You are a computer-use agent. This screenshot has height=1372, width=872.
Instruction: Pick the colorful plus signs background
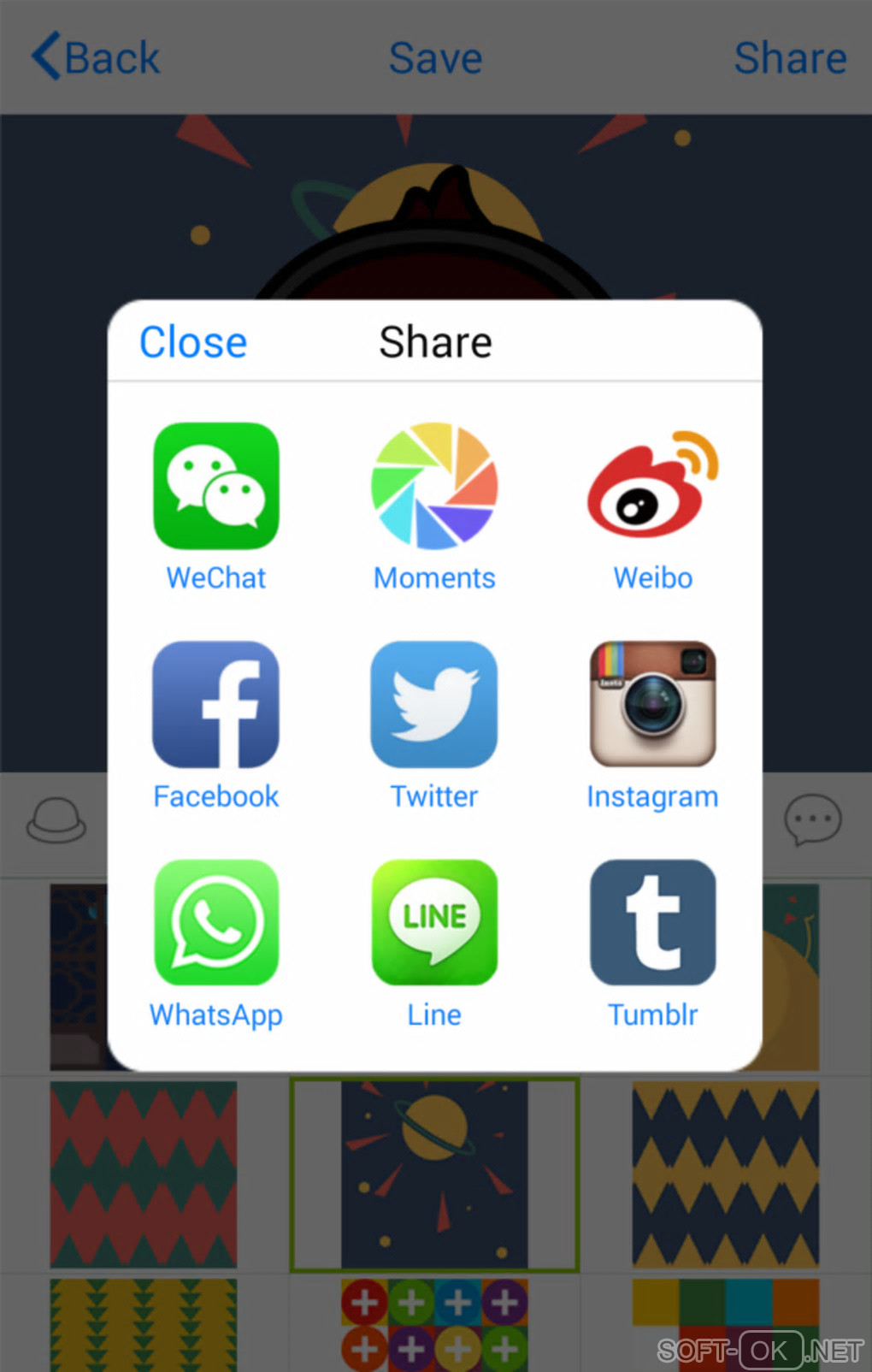[x=434, y=1324]
